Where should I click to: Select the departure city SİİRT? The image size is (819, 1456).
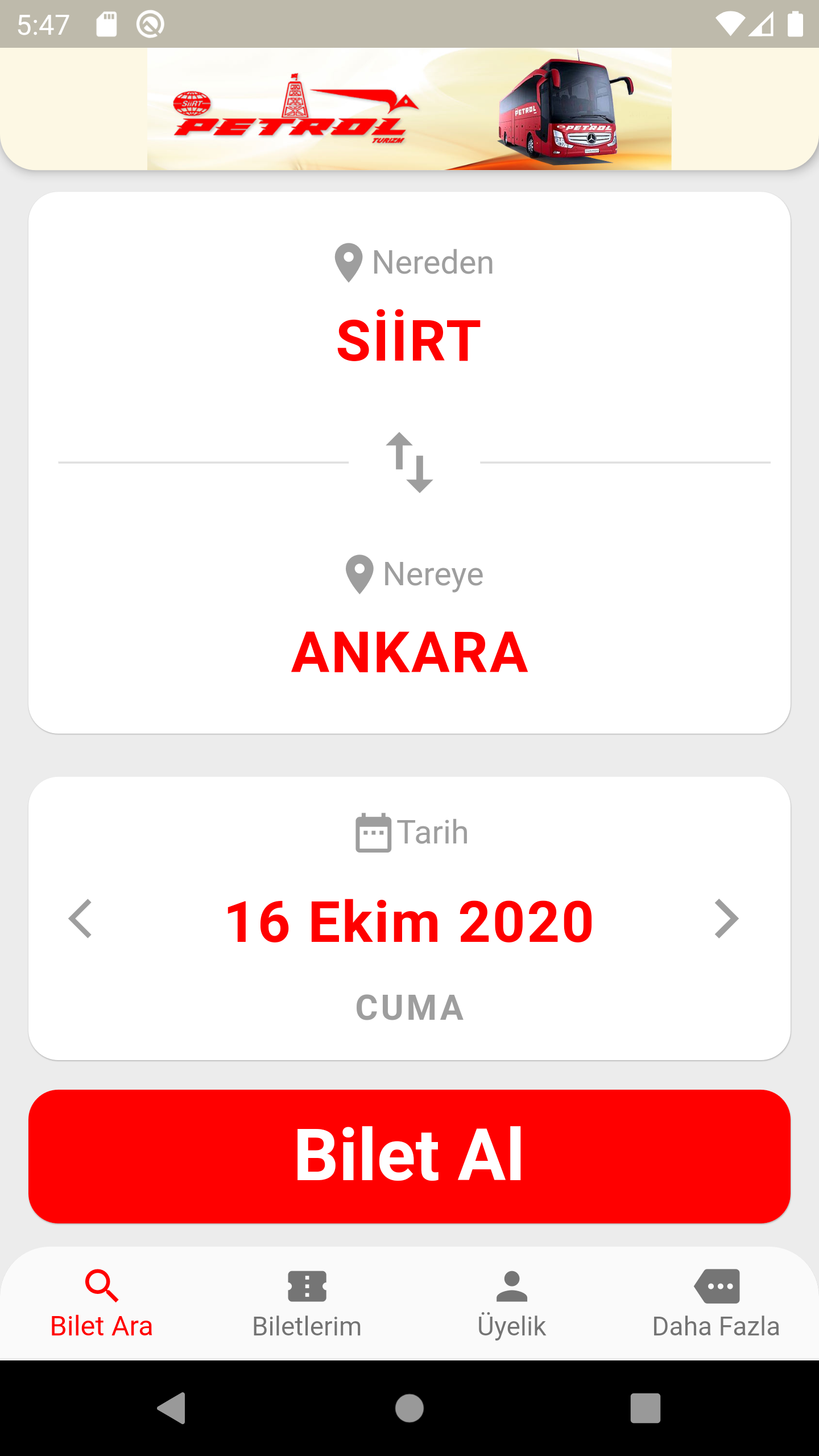pyautogui.click(x=409, y=340)
